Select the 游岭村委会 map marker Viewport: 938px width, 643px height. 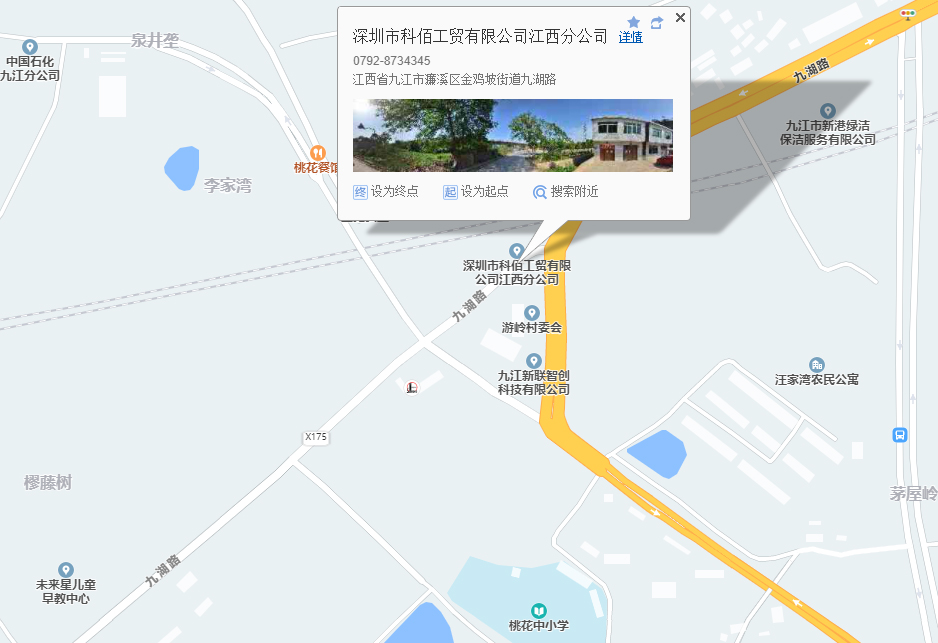coord(532,313)
